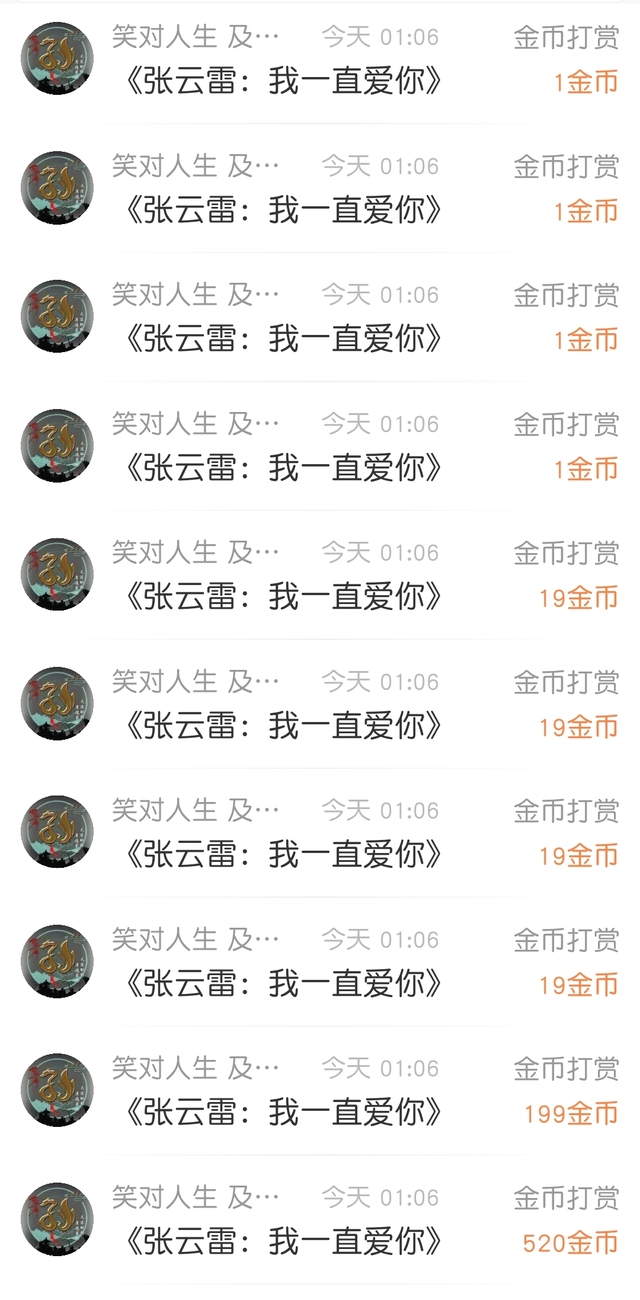640x1300 pixels.
Task: Tap the user avatar beside the 199金币 tip
Action: pos(57,1090)
